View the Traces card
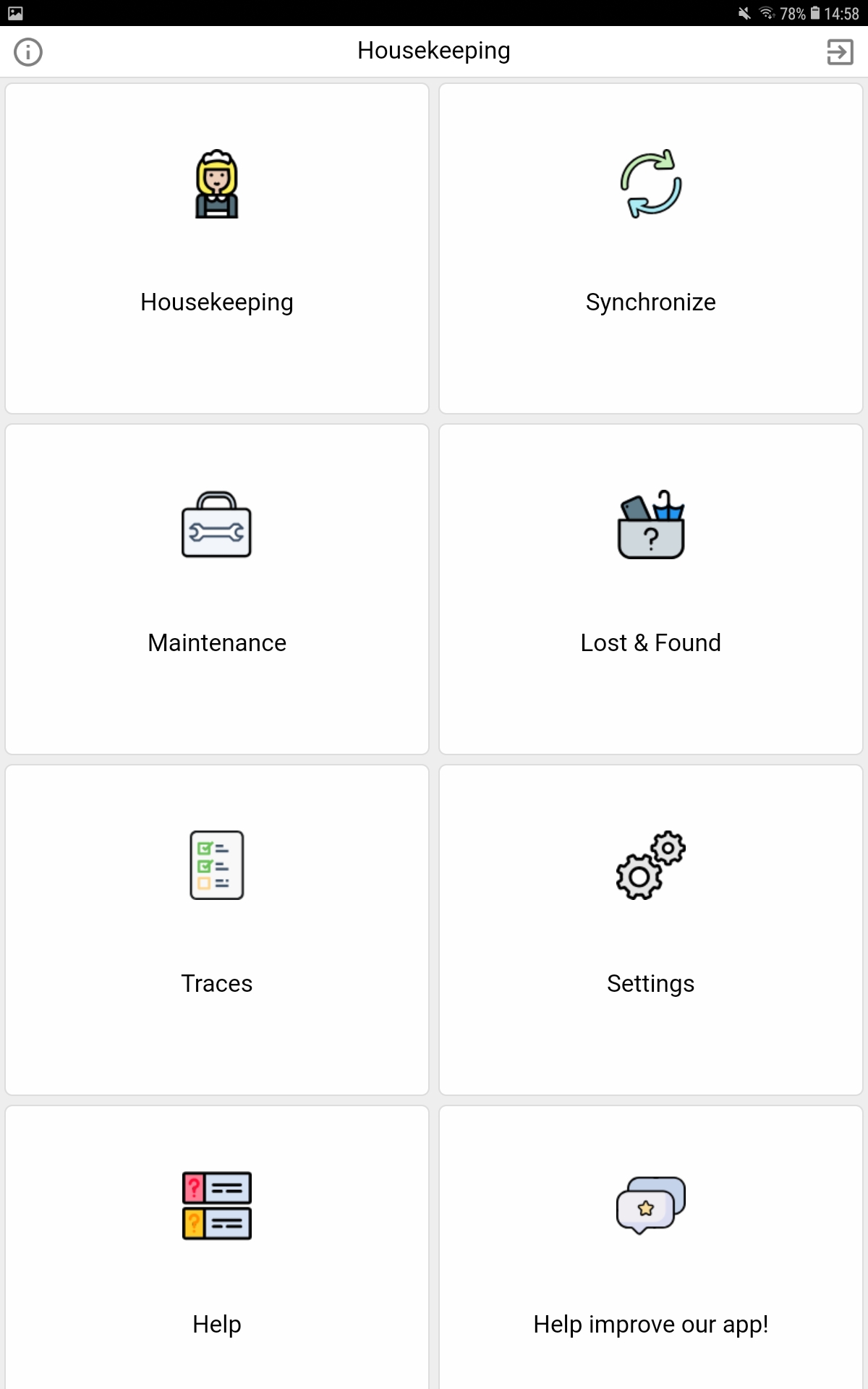This screenshot has width=868, height=1389. [217, 930]
